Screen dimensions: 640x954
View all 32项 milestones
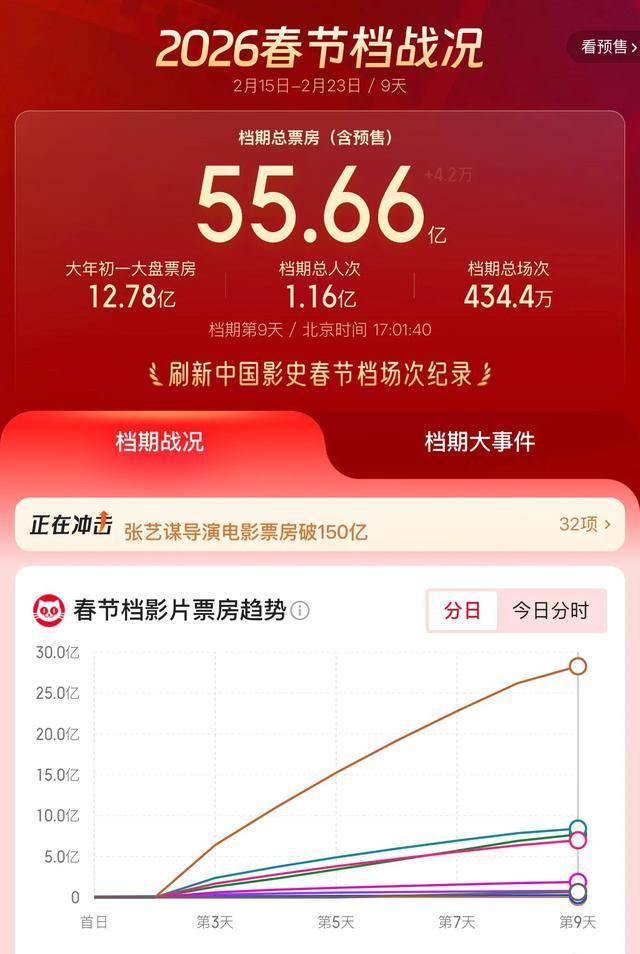585,524
